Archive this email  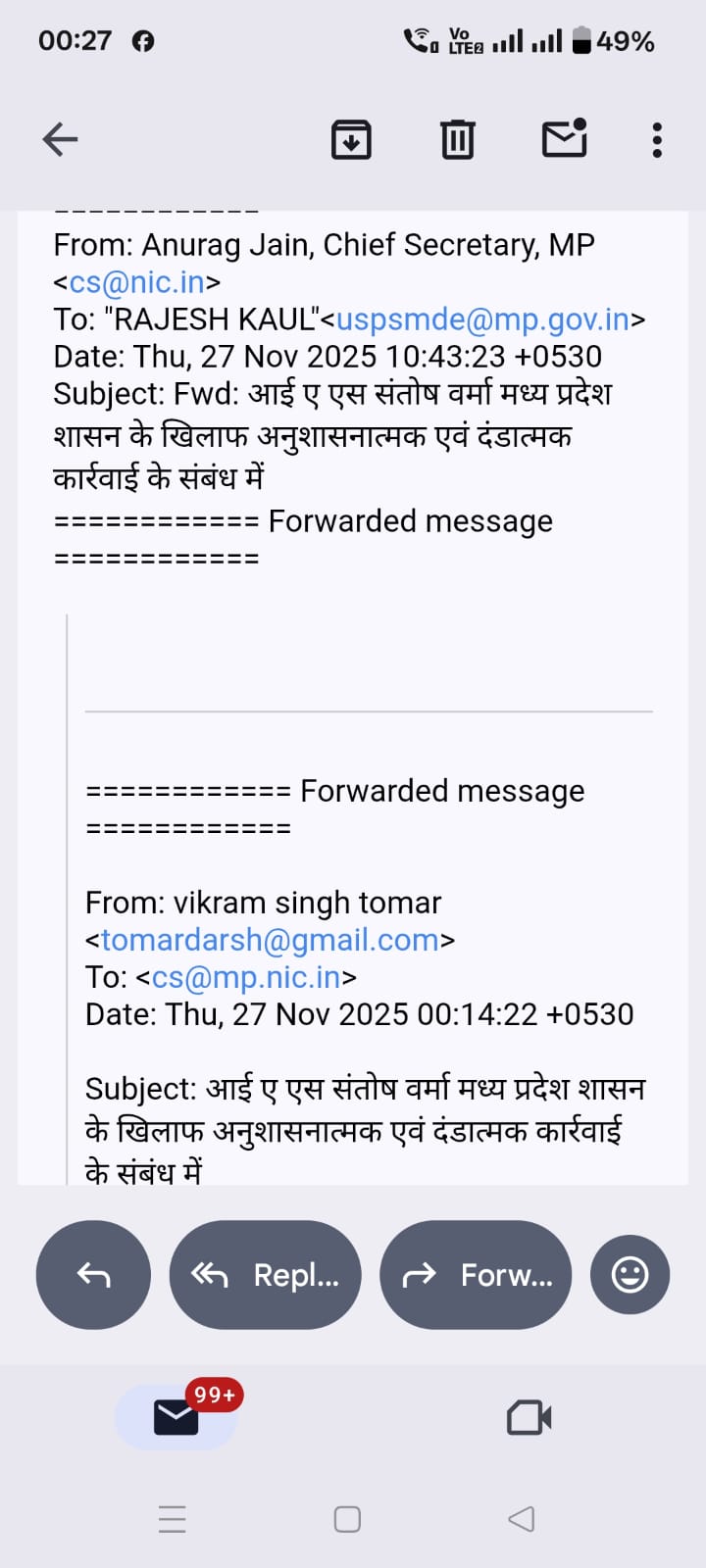point(351,140)
